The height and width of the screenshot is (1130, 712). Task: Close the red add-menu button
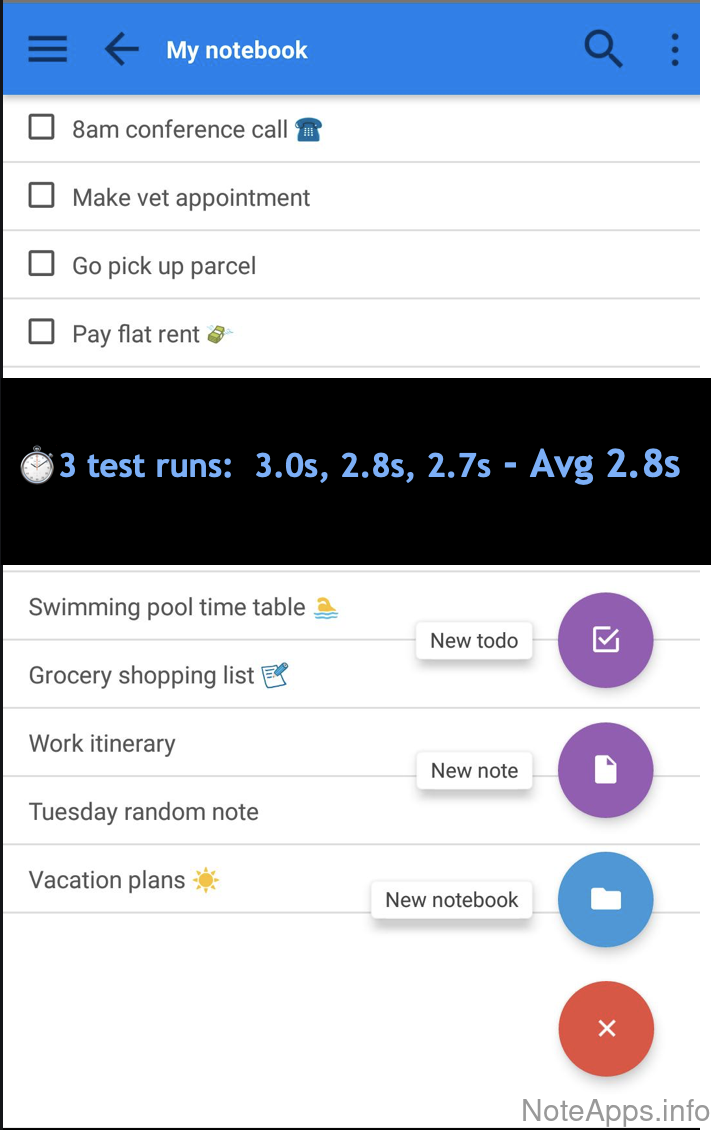click(606, 1028)
